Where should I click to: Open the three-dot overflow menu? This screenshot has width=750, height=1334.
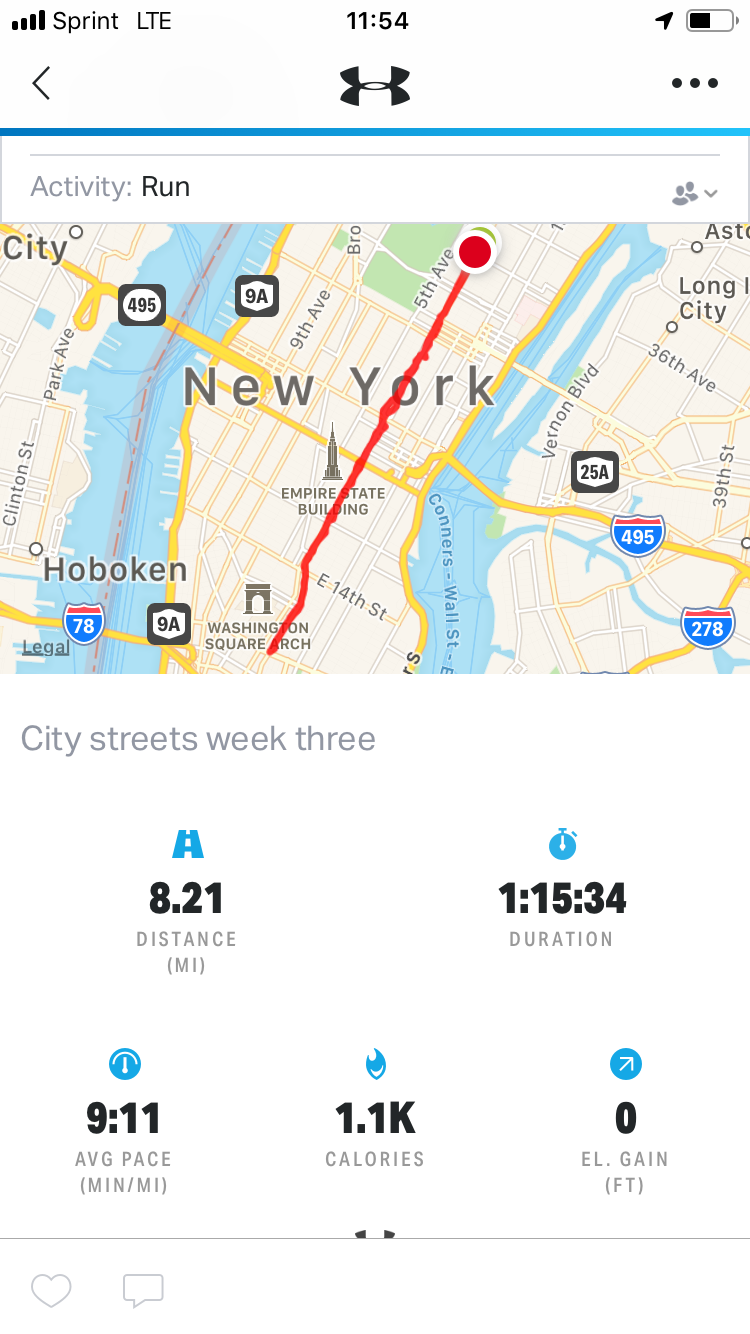coord(694,84)
